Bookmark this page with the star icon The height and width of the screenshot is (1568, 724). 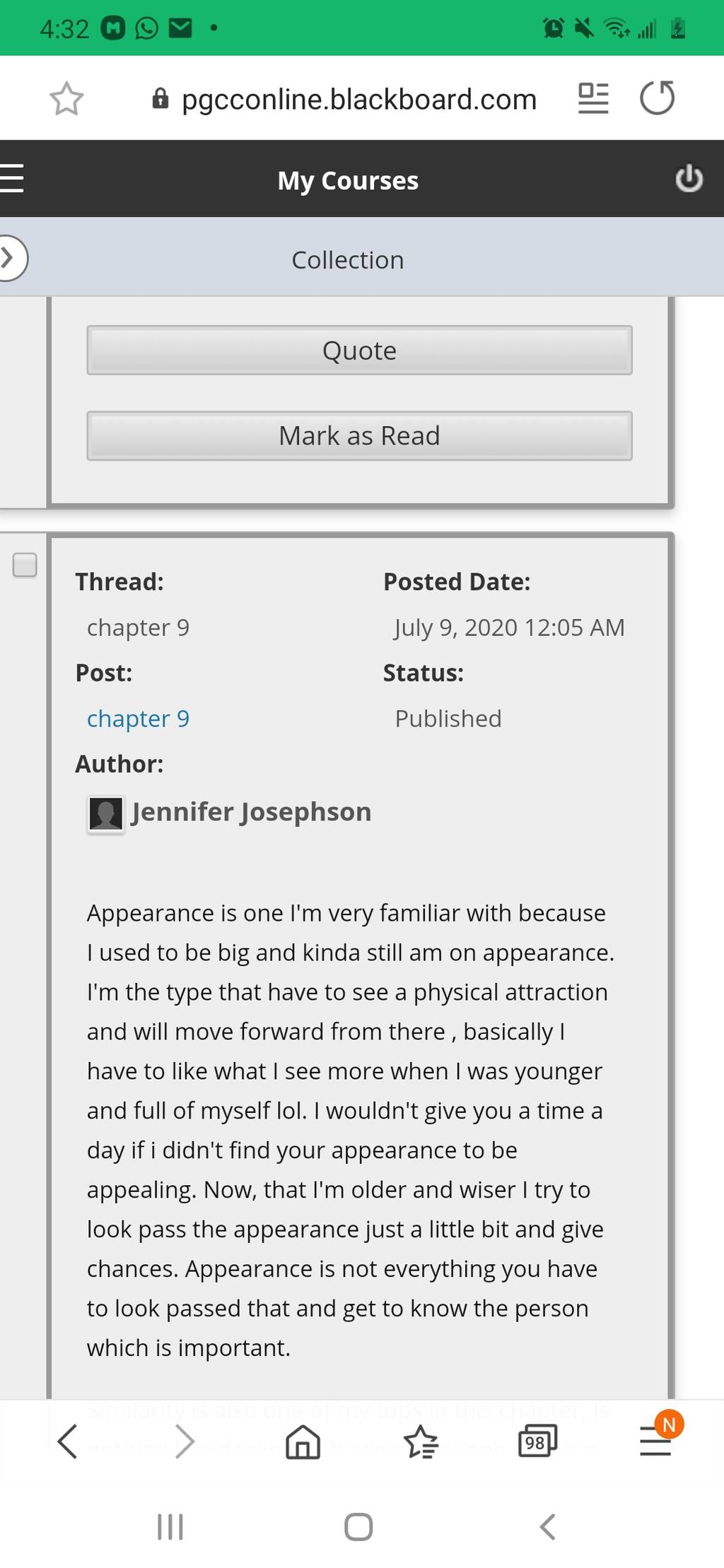(x=66, y=98)
